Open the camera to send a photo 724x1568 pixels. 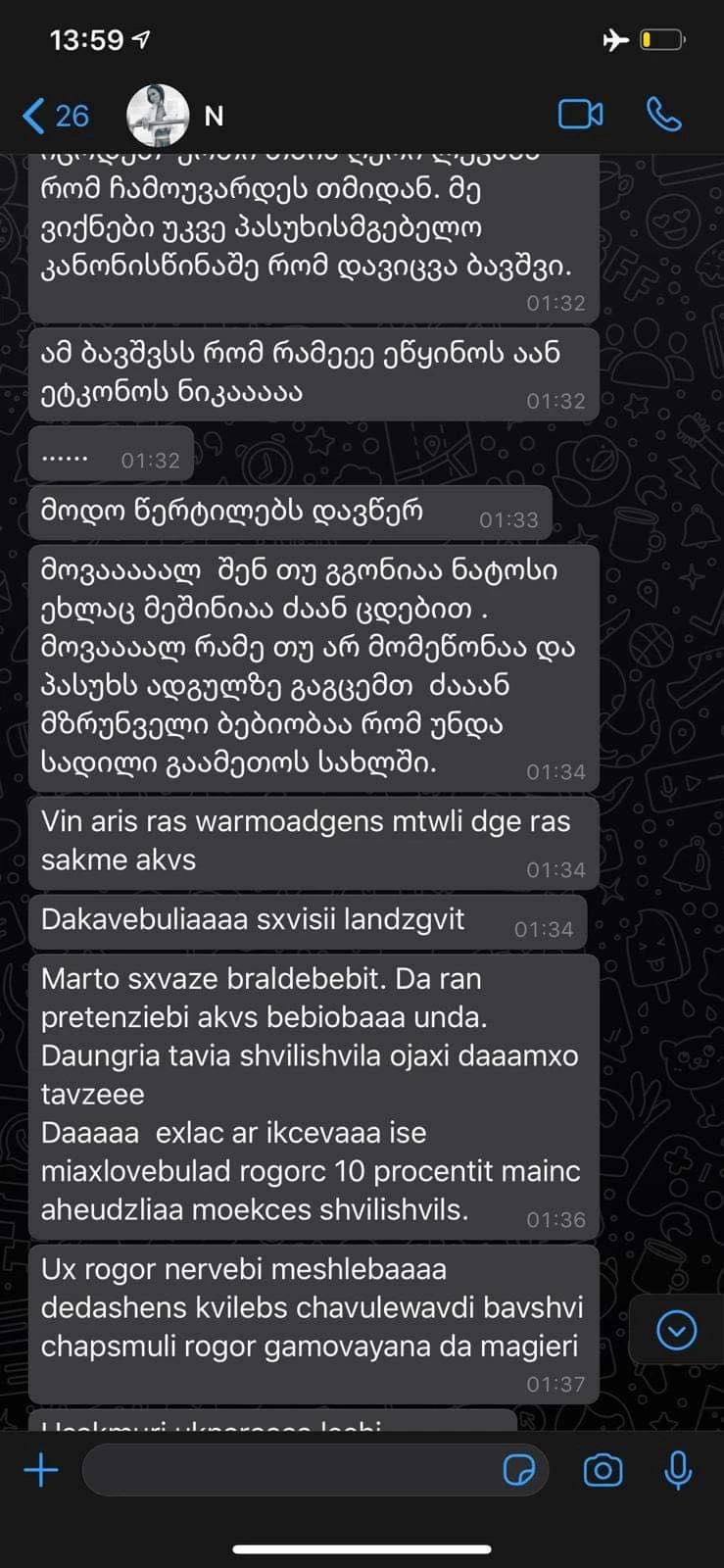[x=603, y=1470]
